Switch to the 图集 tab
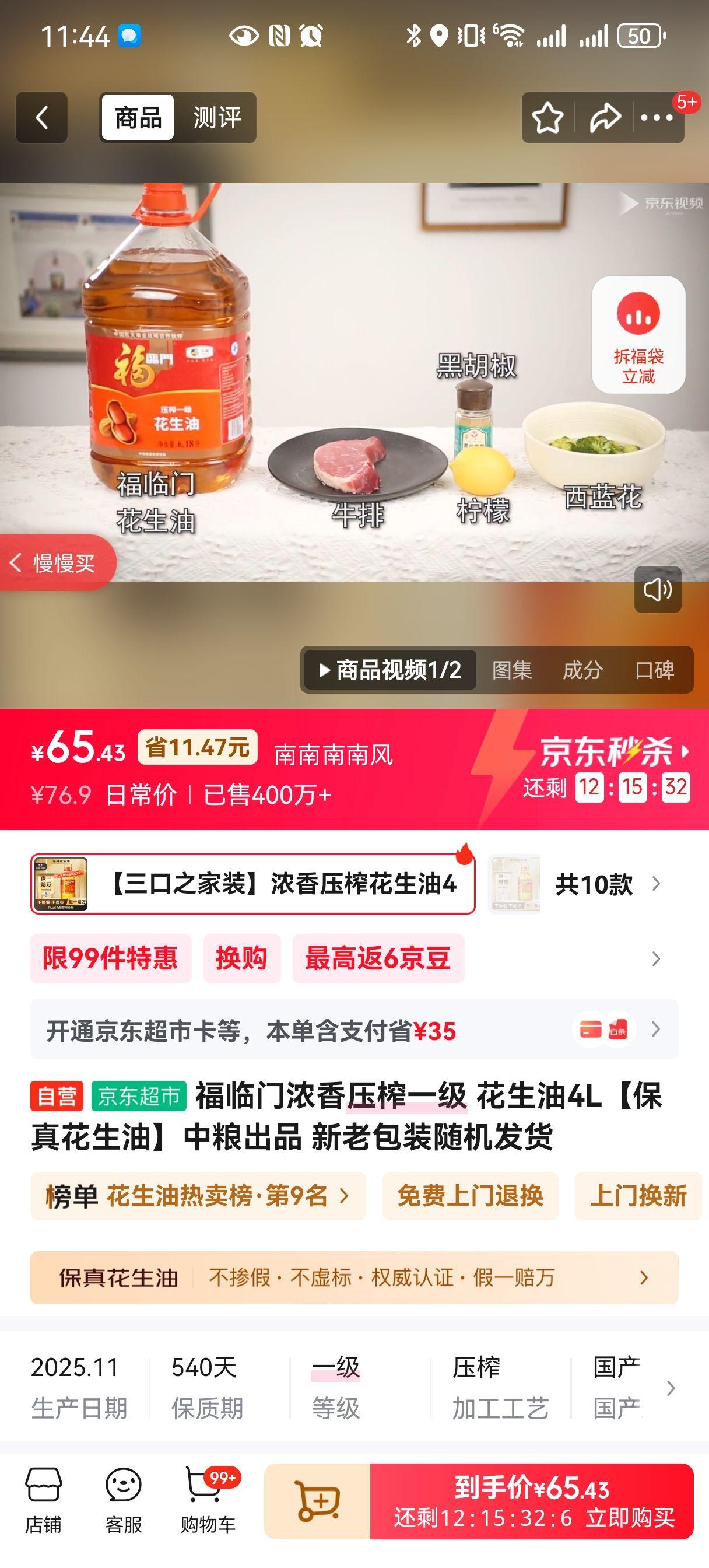The height and width of the screenshot is (1568, 709). [511, 670]
